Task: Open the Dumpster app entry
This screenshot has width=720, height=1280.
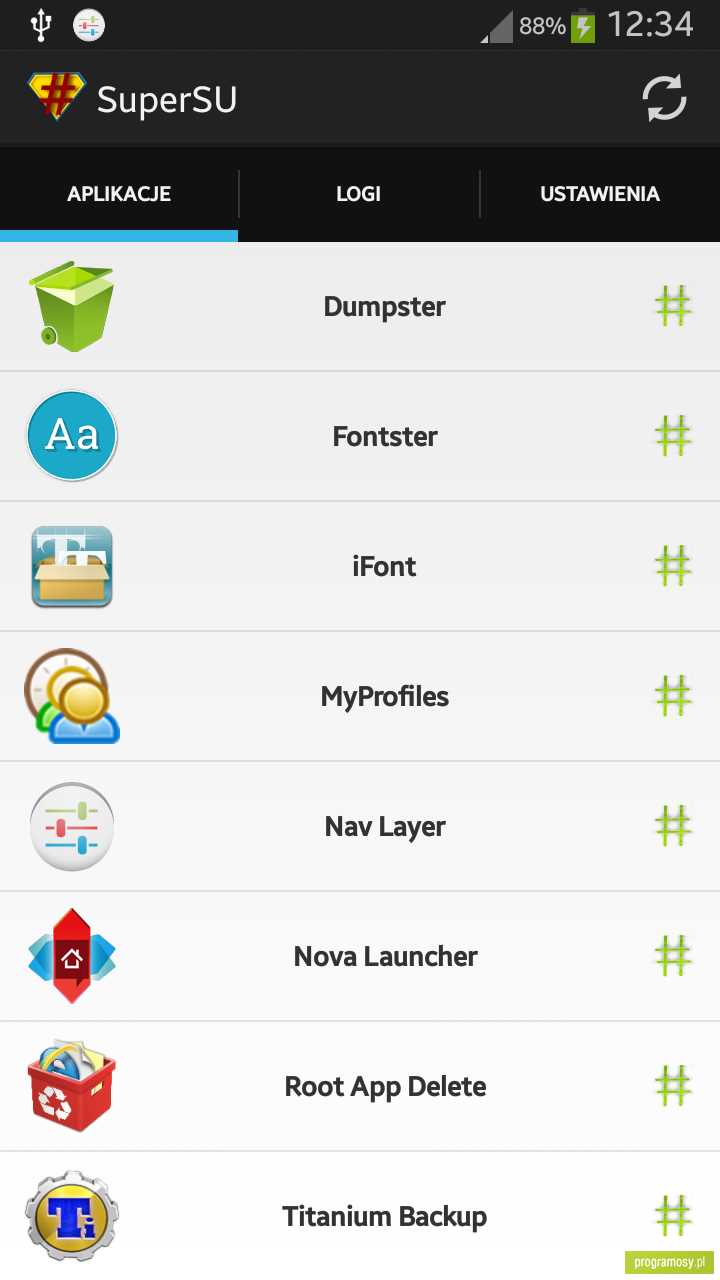Action: [385, 307]
